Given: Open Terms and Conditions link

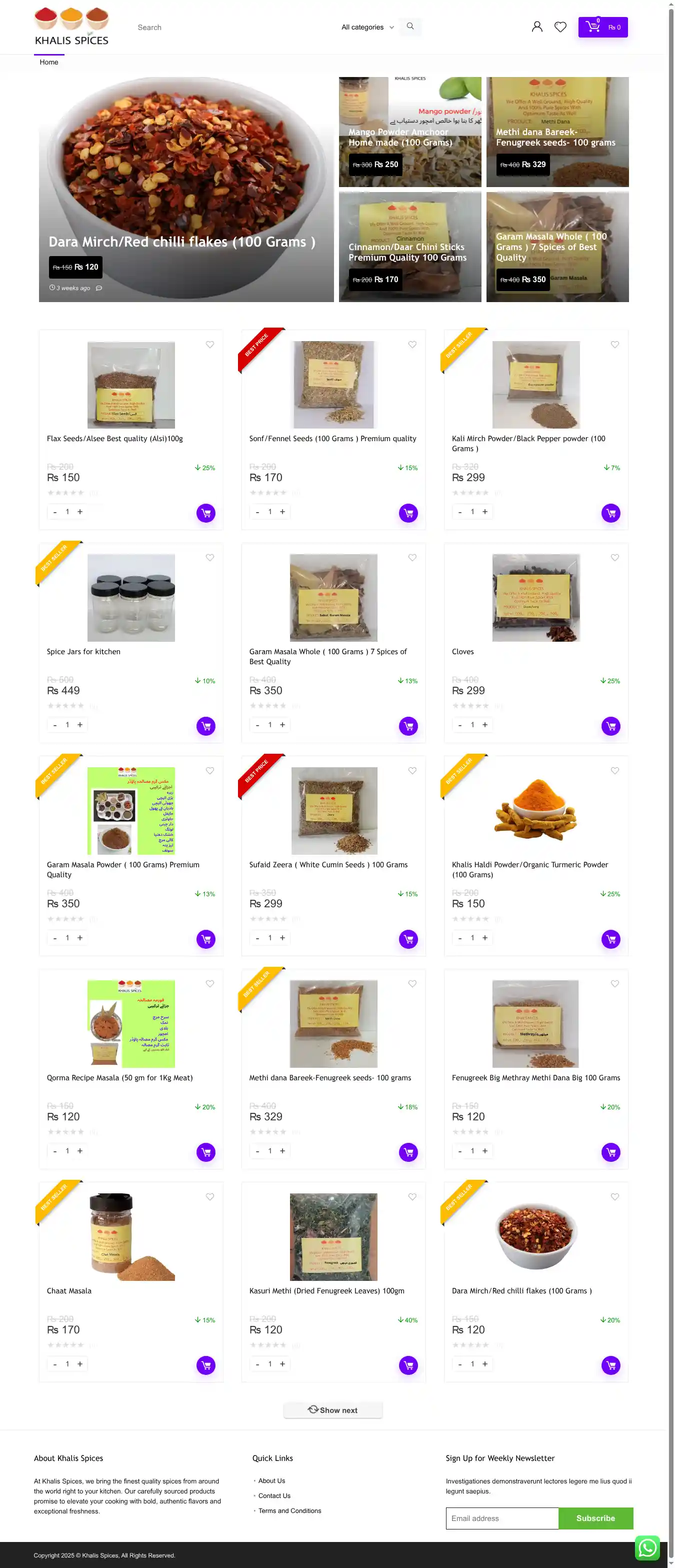Looking at the screenshot, I should pyautogui.click(x=289, y=1511).
